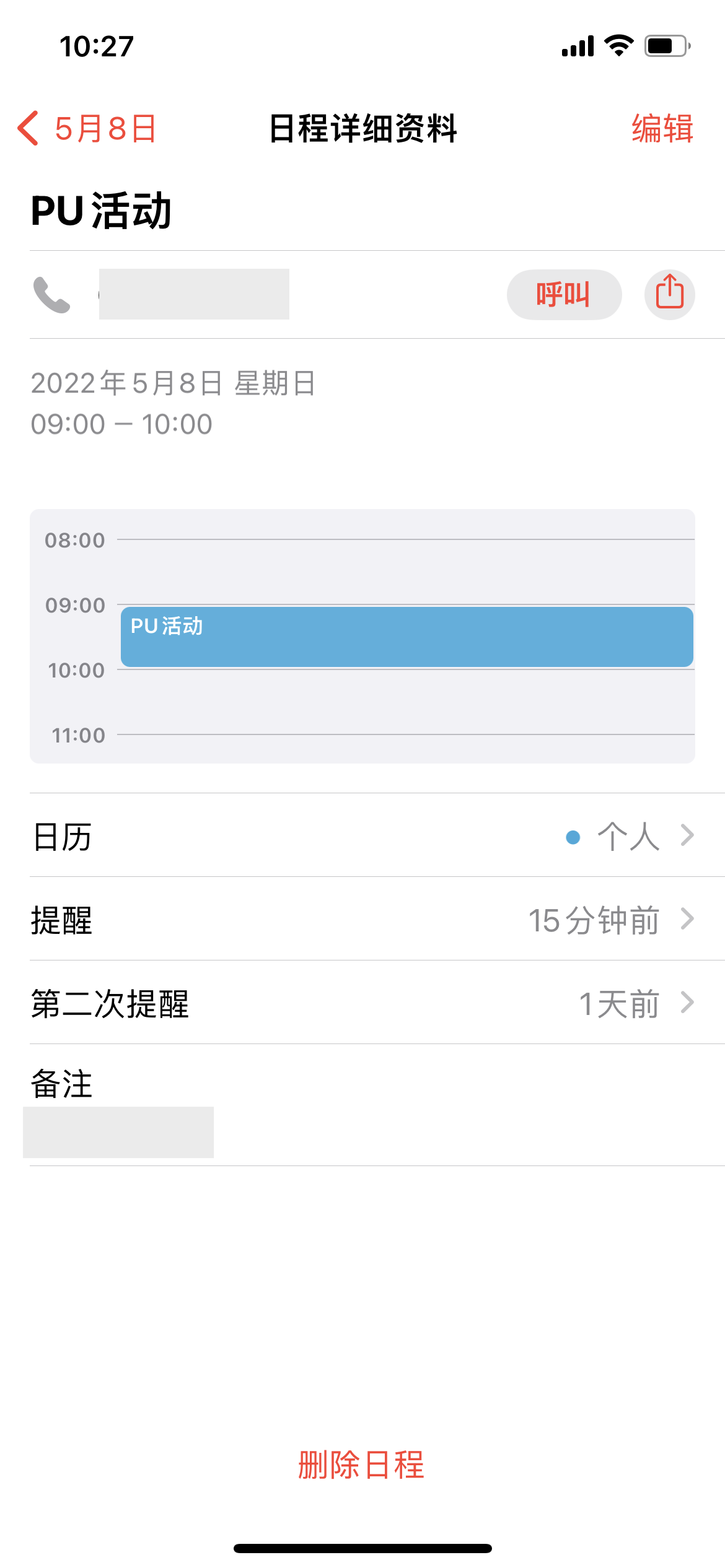The image size is (725, 1568).
Task: Change the 提醒 alert time
Action: coord(362,920)
